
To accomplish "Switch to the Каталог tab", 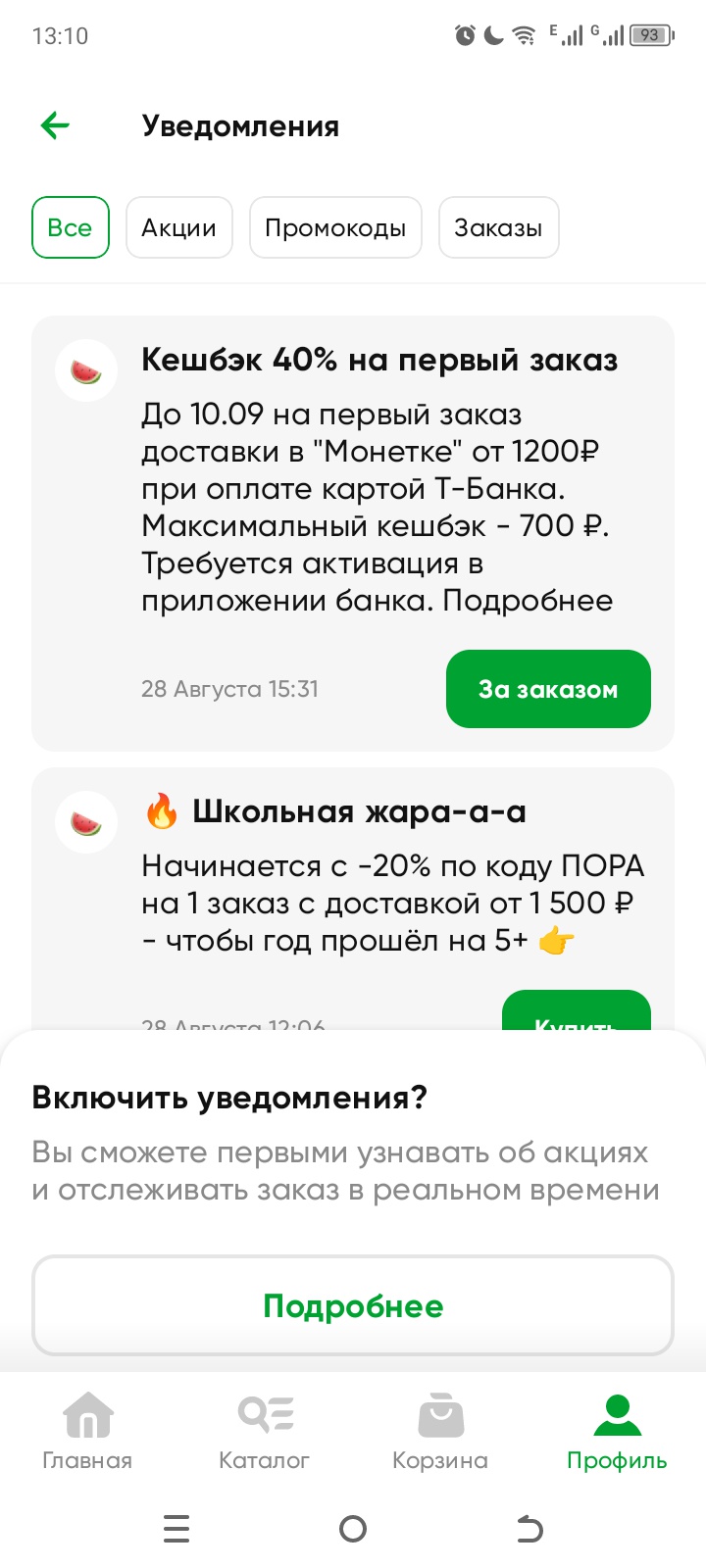I will (x=265, y=1431).
